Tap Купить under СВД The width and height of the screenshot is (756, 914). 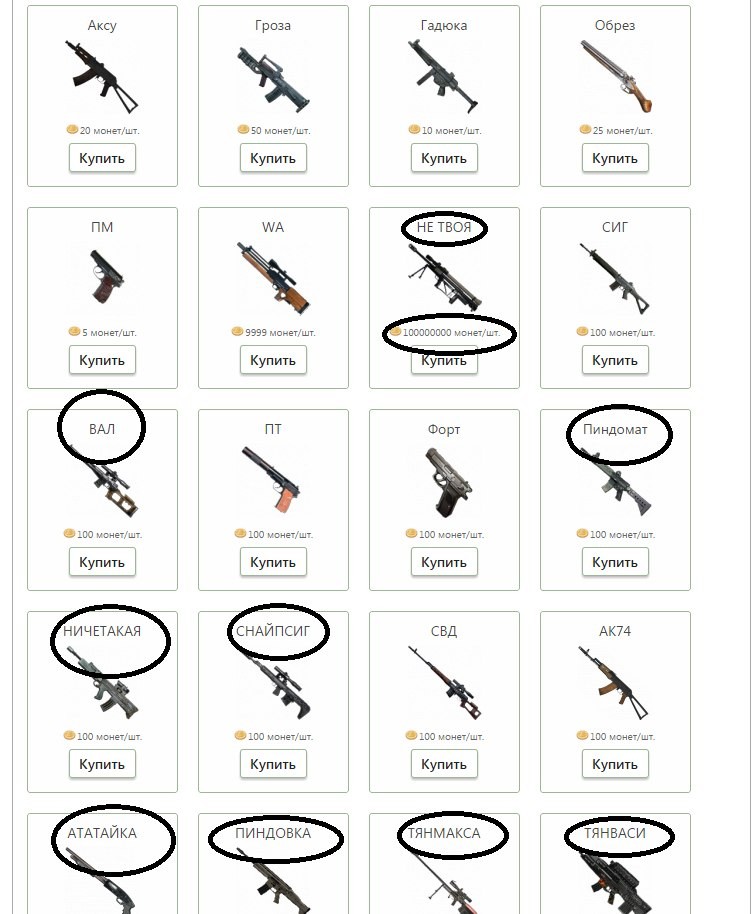[x=444, y=764]
